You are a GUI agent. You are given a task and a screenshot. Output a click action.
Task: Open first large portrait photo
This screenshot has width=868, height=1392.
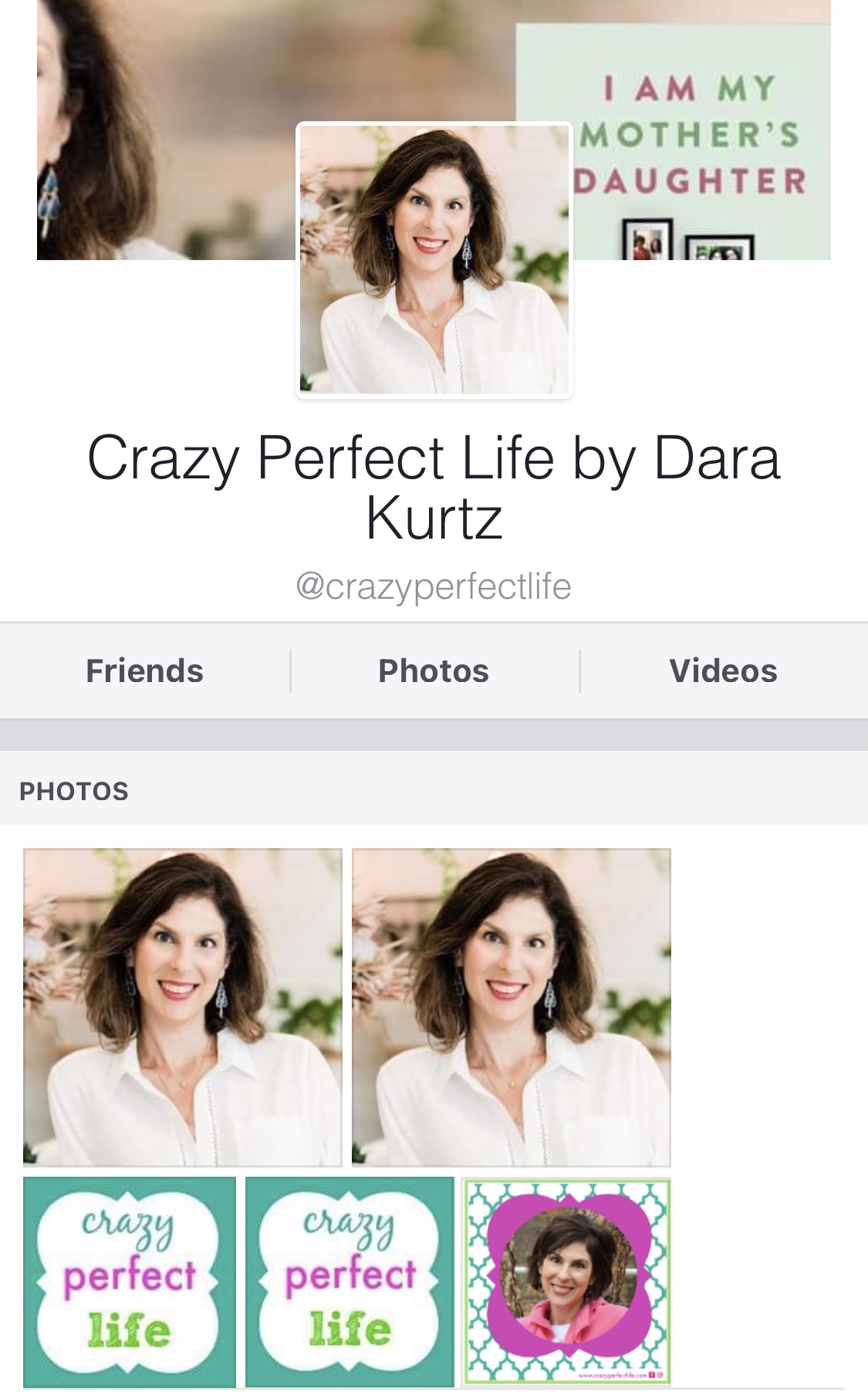(x=183, y=1007)
